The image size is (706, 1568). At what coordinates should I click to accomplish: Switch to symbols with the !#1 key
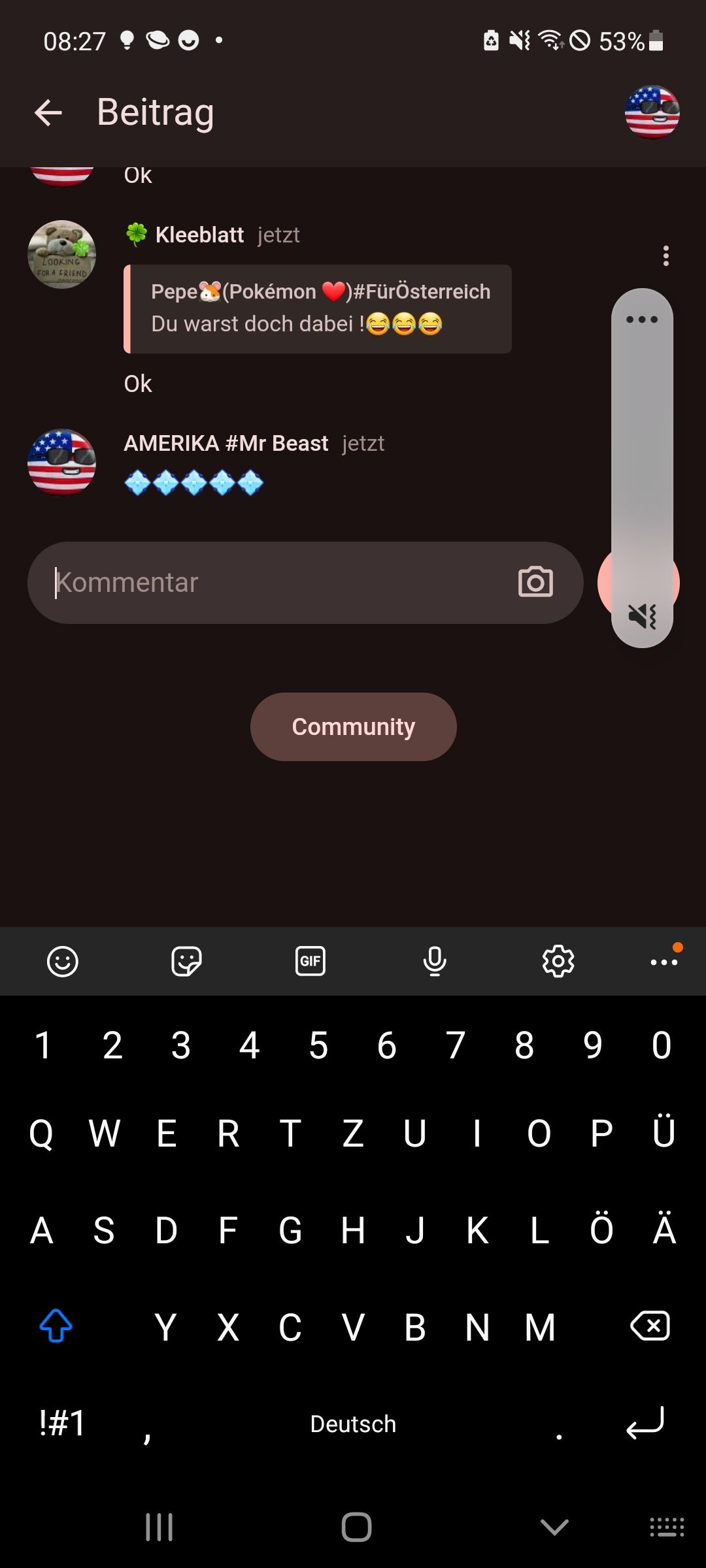coord(62,1423)
